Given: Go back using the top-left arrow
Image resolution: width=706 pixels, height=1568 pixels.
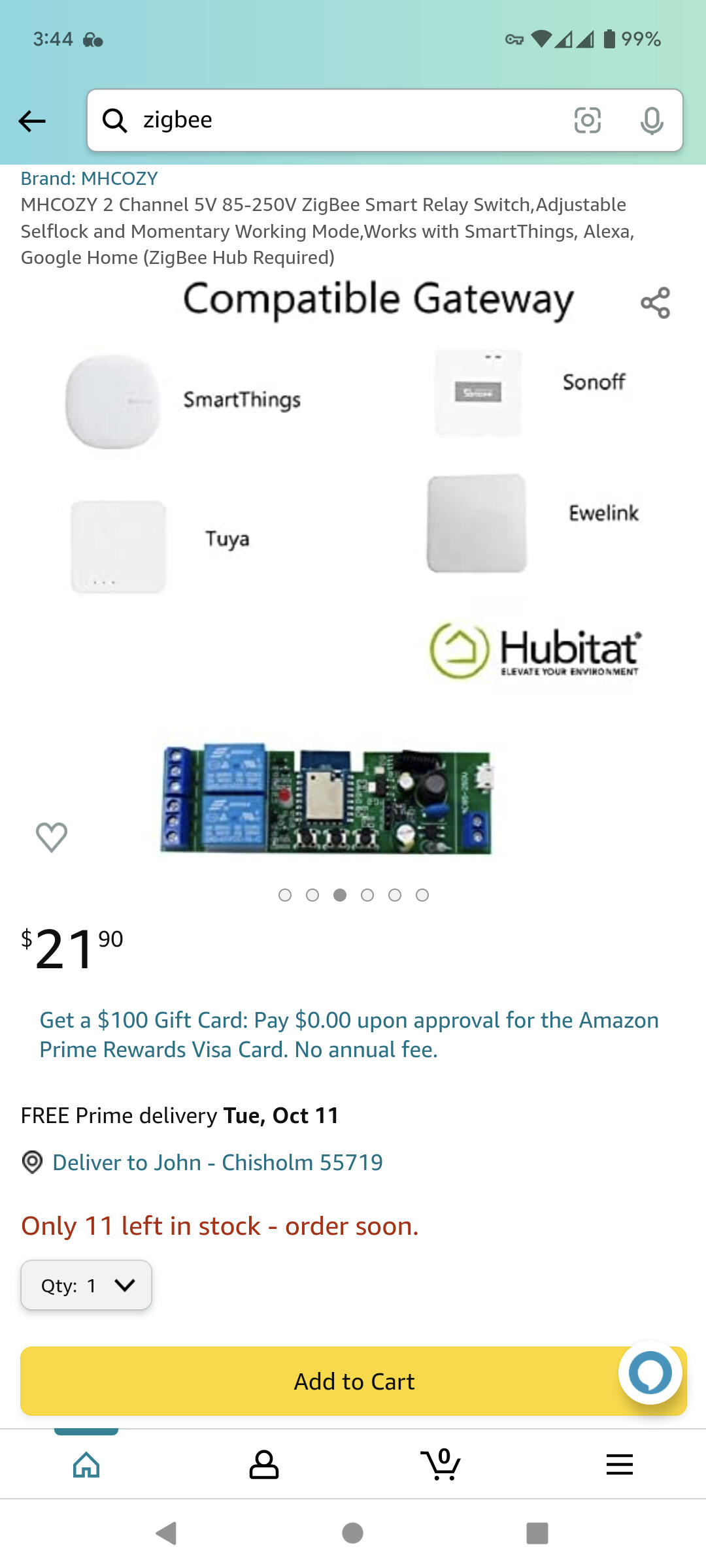Looking at the screenshot, I should [x=32, y=121].
